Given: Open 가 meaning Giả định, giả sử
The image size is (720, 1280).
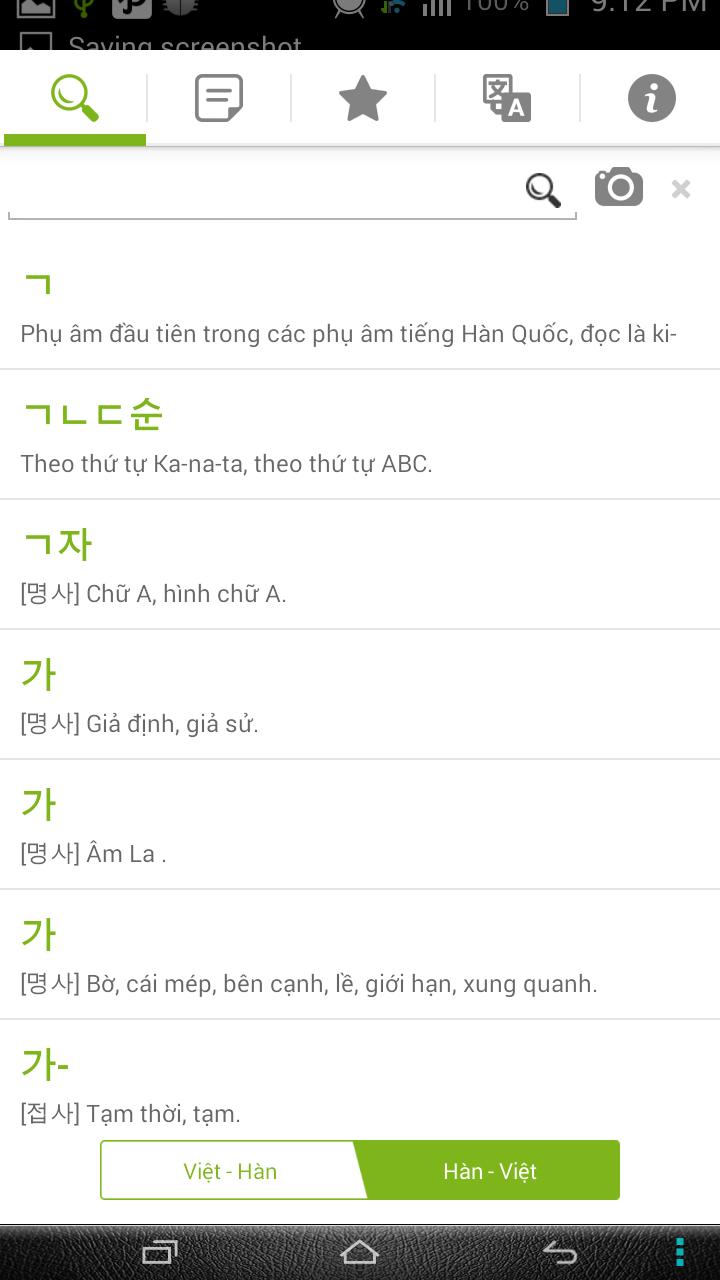Looking at the screenshot, I should click(360, 695).
